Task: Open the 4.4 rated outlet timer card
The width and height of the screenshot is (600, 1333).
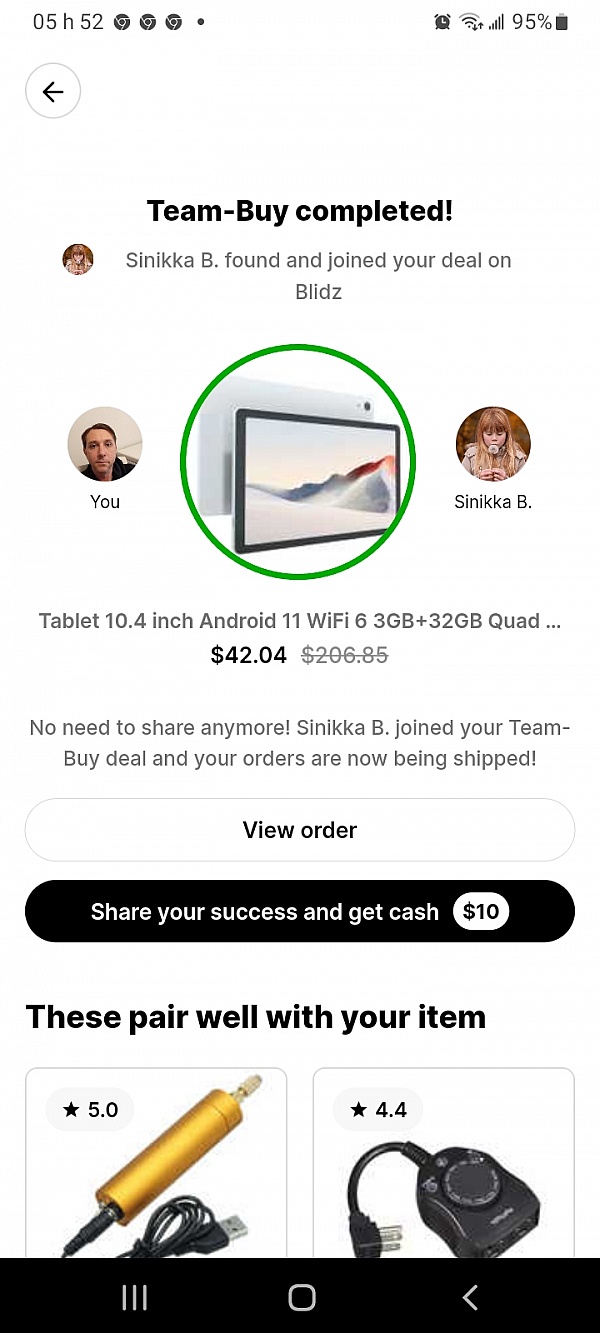Action: [444, 1170]
